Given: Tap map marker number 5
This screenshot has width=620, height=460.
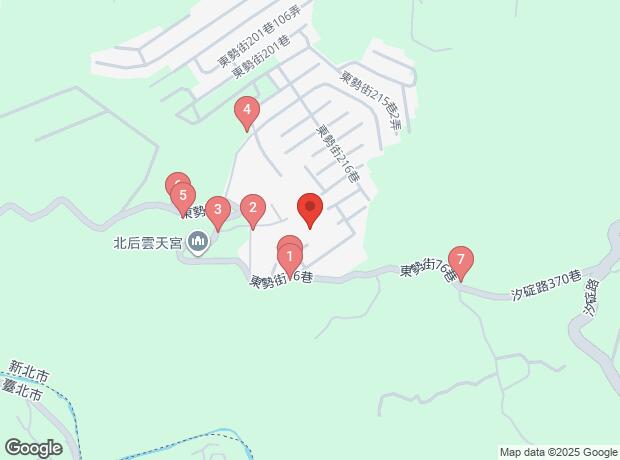Looking at the screenshot, I should click(x=182, y=195).
